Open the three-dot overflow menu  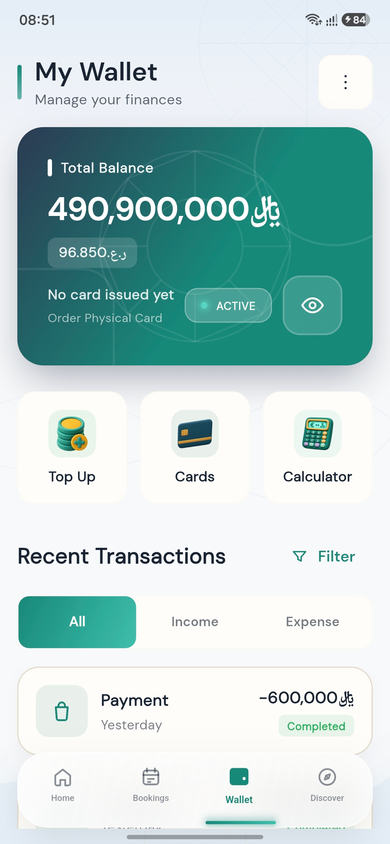tap(345, 82)
